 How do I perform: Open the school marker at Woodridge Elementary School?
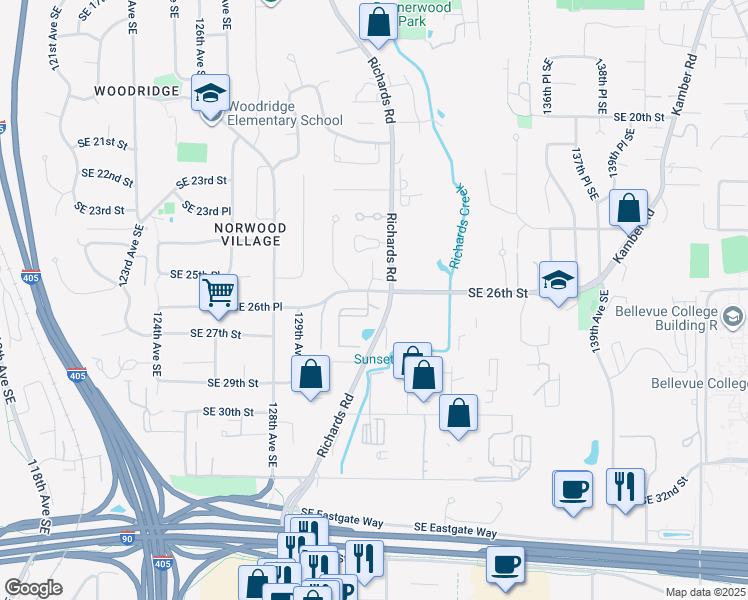pyautogui.click(x=210, y=93)
